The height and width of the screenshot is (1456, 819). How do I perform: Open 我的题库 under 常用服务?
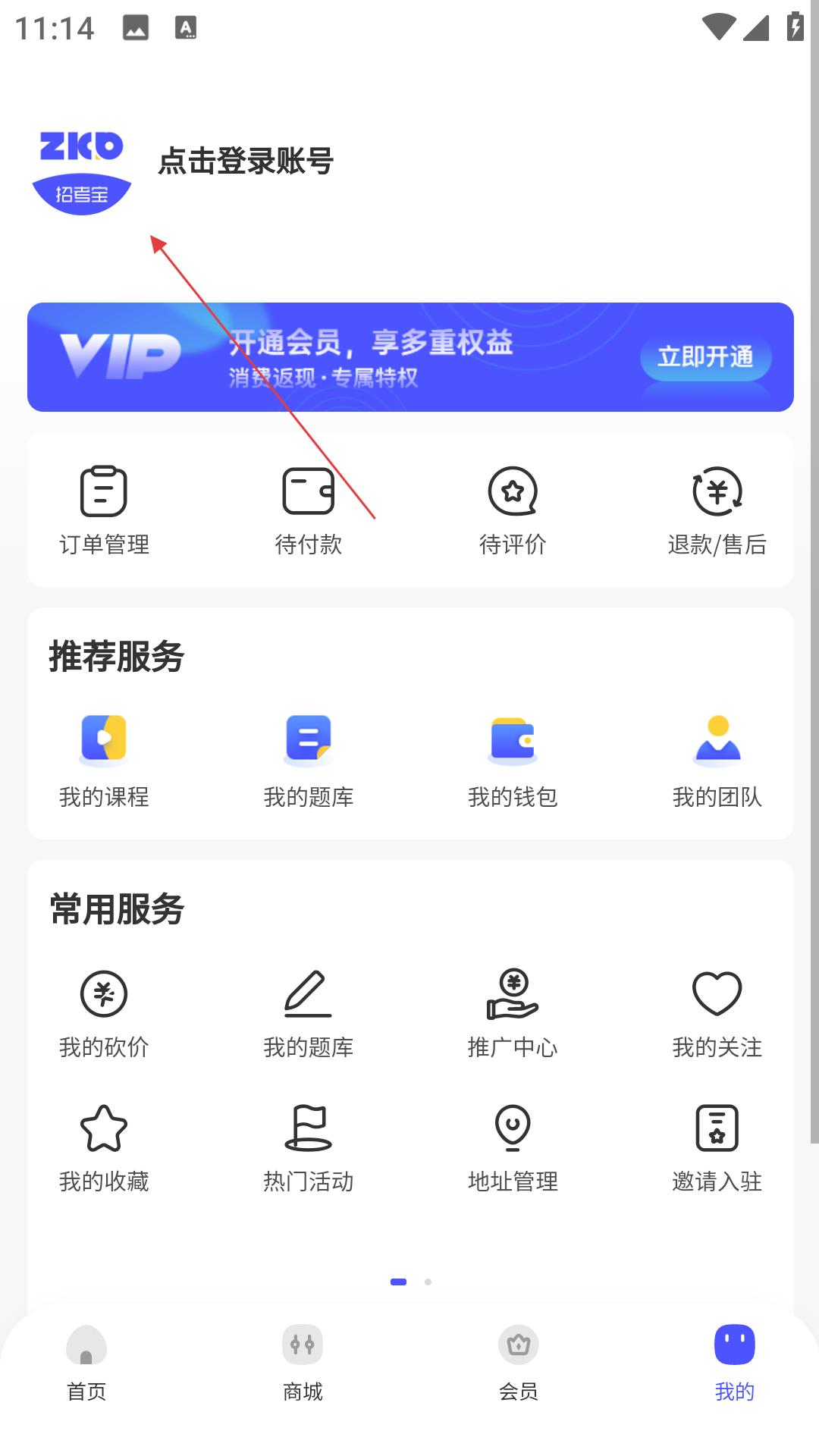coord(308,1014)
